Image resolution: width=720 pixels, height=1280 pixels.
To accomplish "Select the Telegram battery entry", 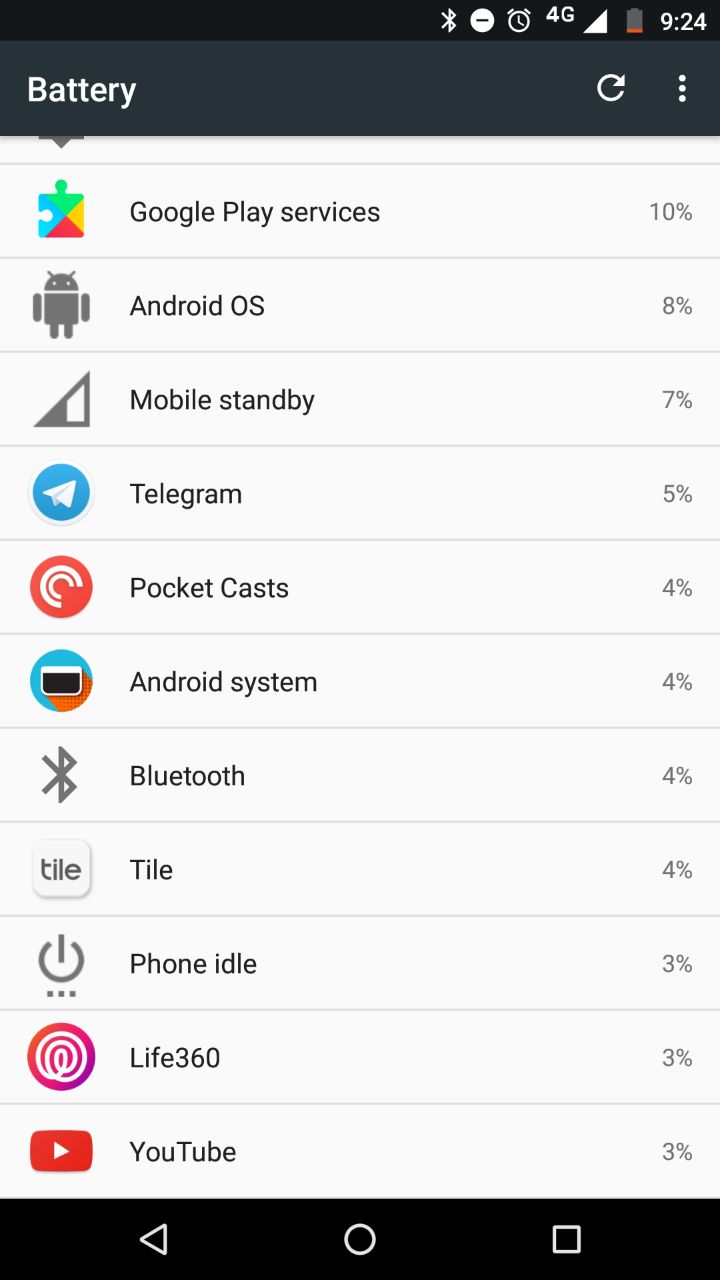I will pos(360,493).
